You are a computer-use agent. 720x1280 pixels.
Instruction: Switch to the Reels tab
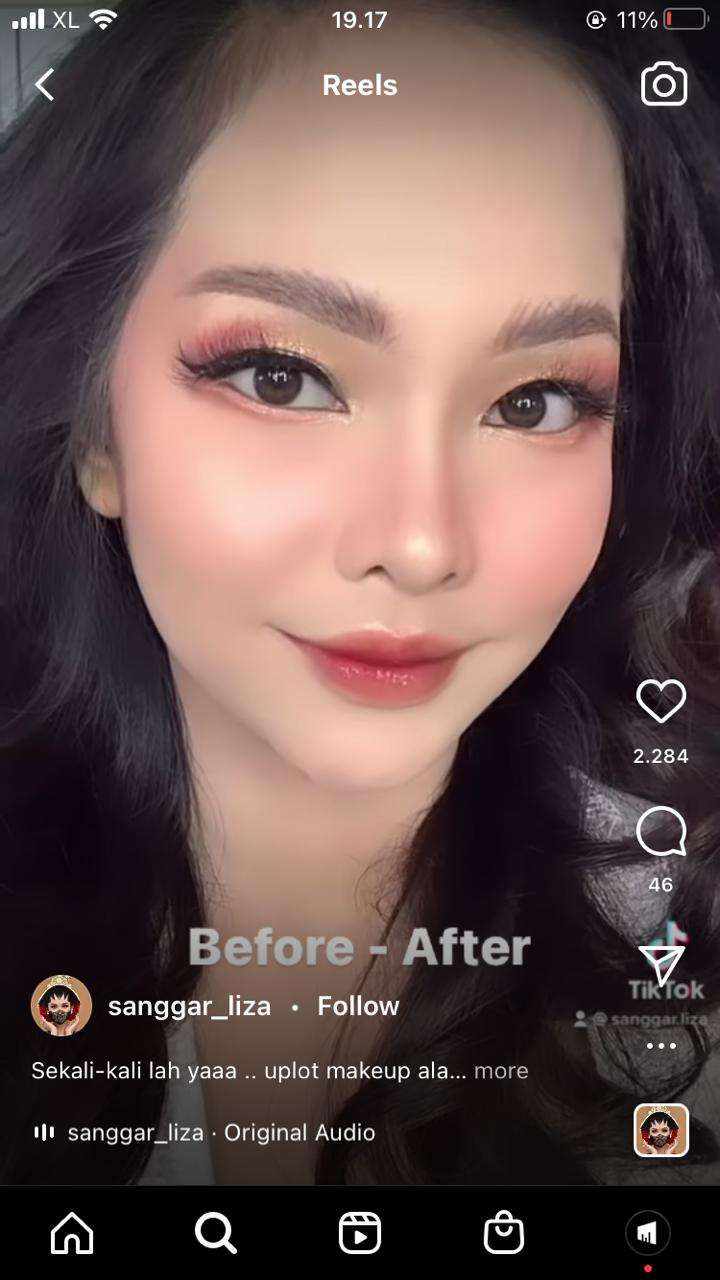pos(360,1233)
